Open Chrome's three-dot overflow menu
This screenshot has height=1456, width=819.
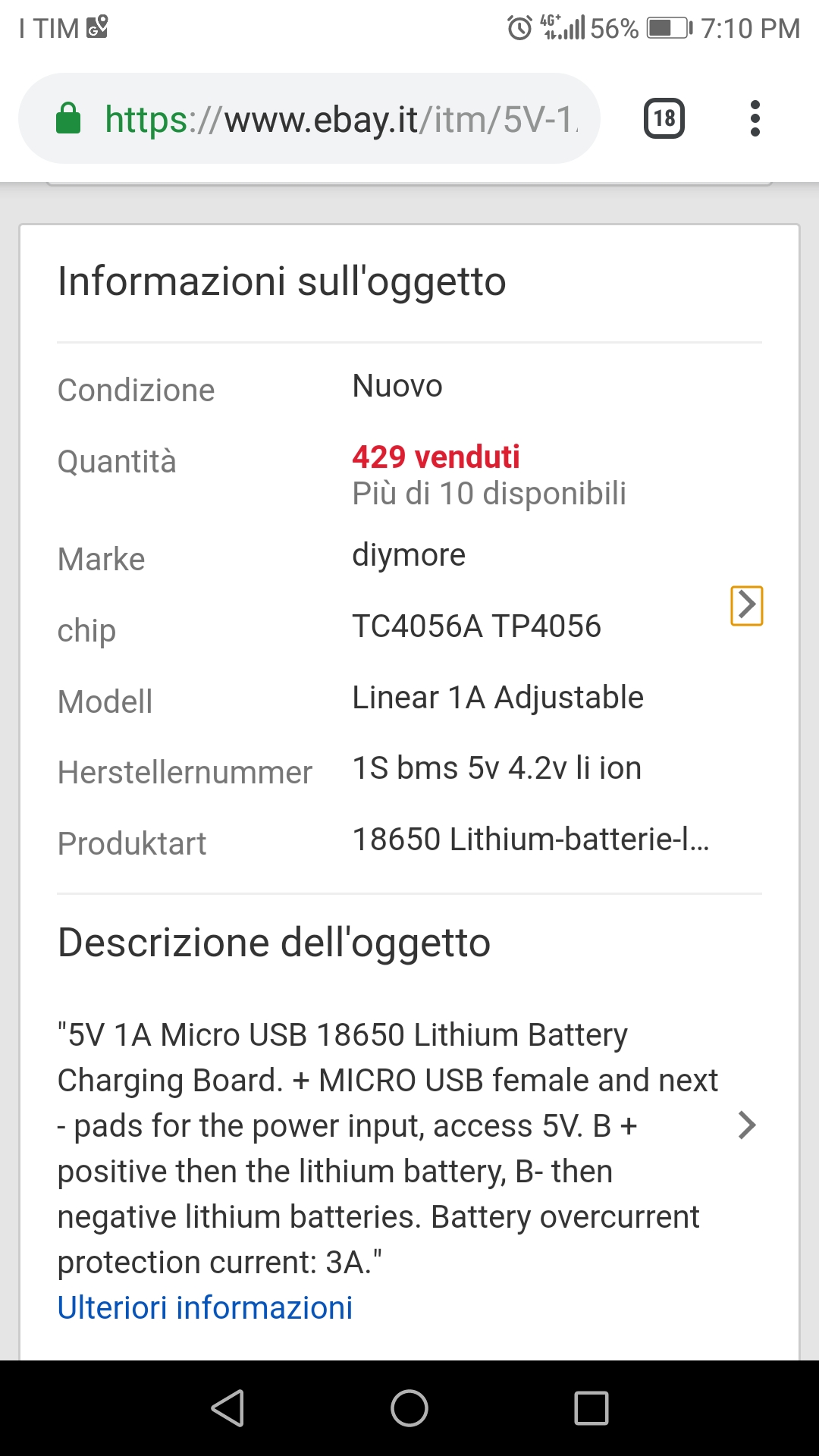pos(755,118)
